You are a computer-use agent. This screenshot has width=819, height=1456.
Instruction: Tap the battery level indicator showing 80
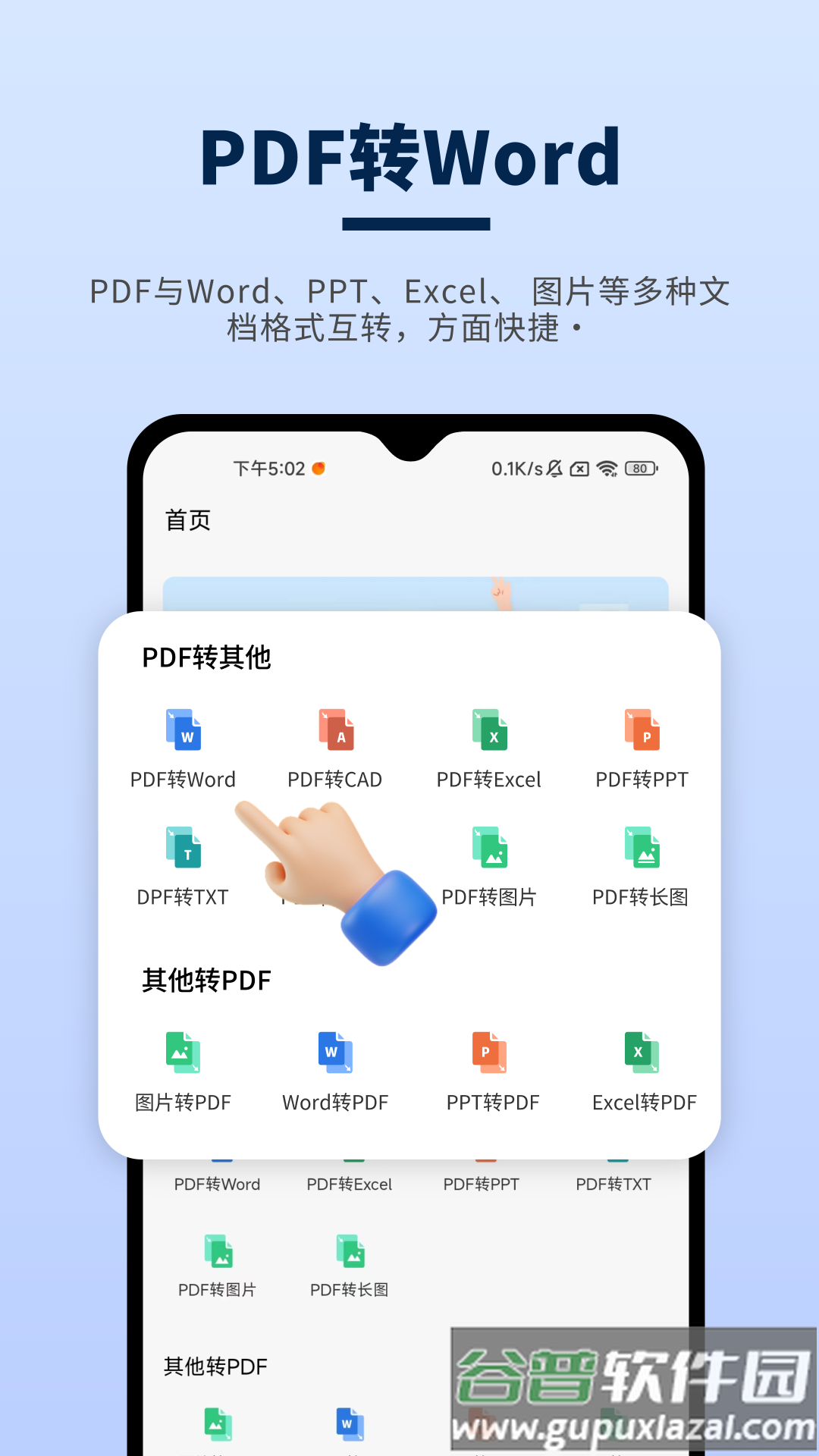click(639, 469)
